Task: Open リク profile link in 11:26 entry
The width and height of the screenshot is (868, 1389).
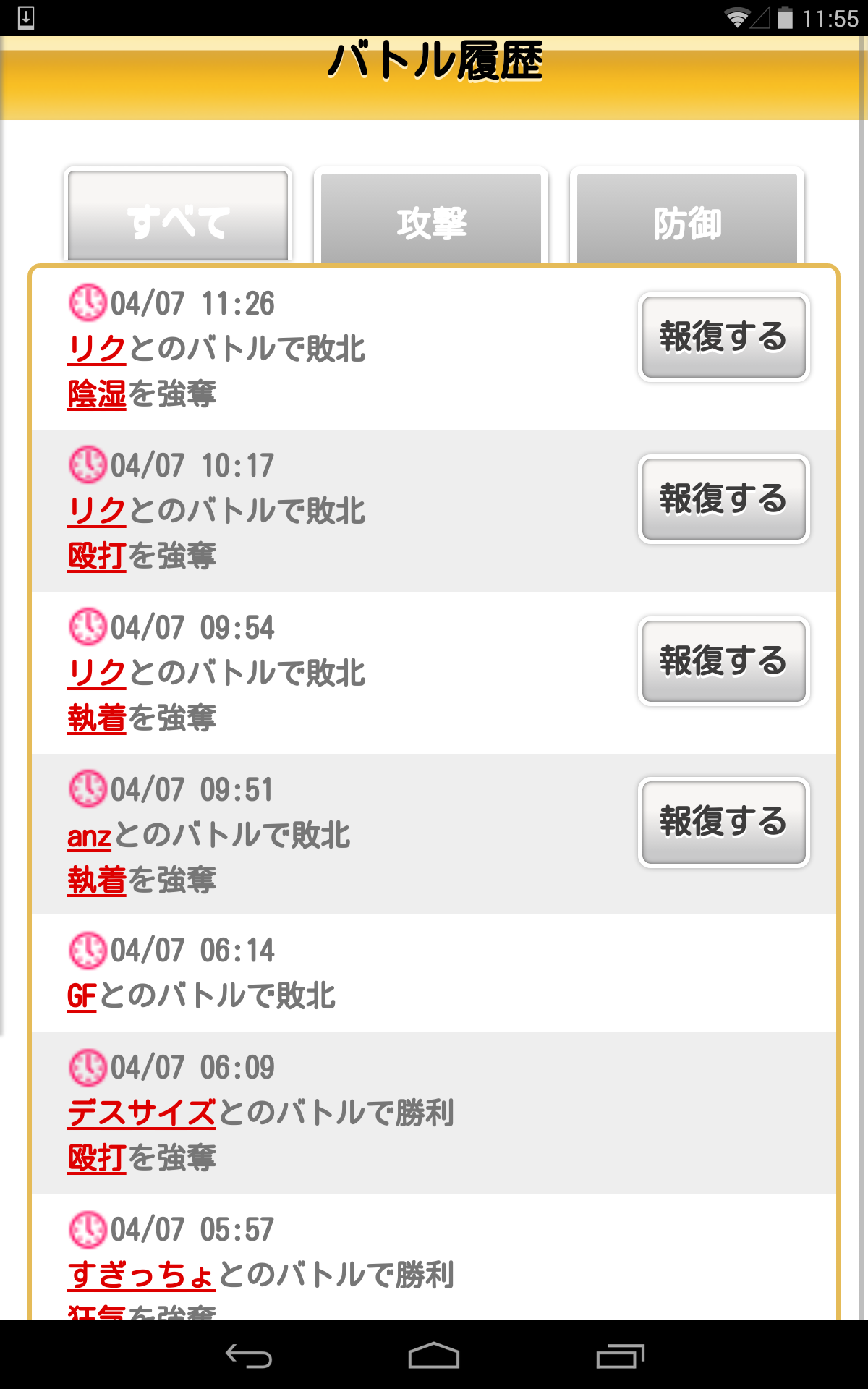Action: [96, 349]
